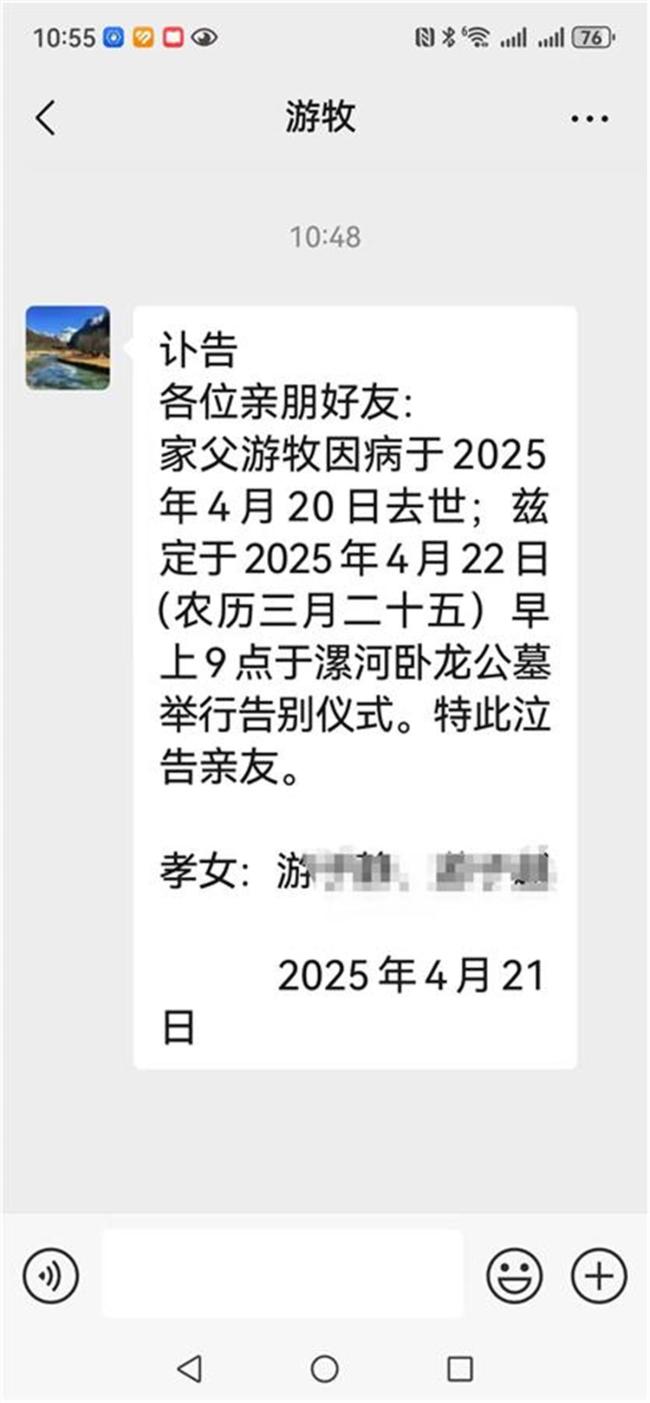Open the emoji sticker panel
The image size is (650, 1403).
click(514, 1275)
